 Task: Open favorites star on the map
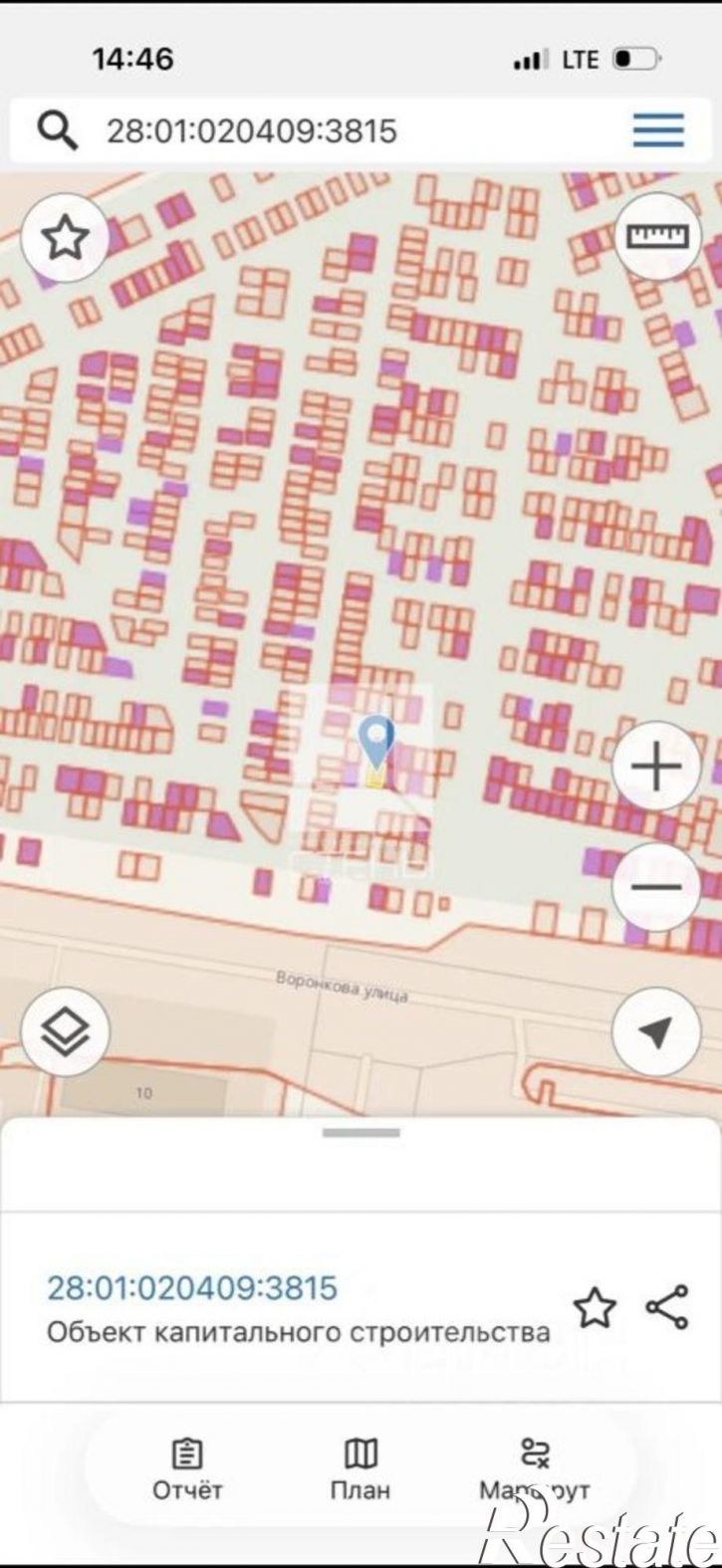(65, 239)
